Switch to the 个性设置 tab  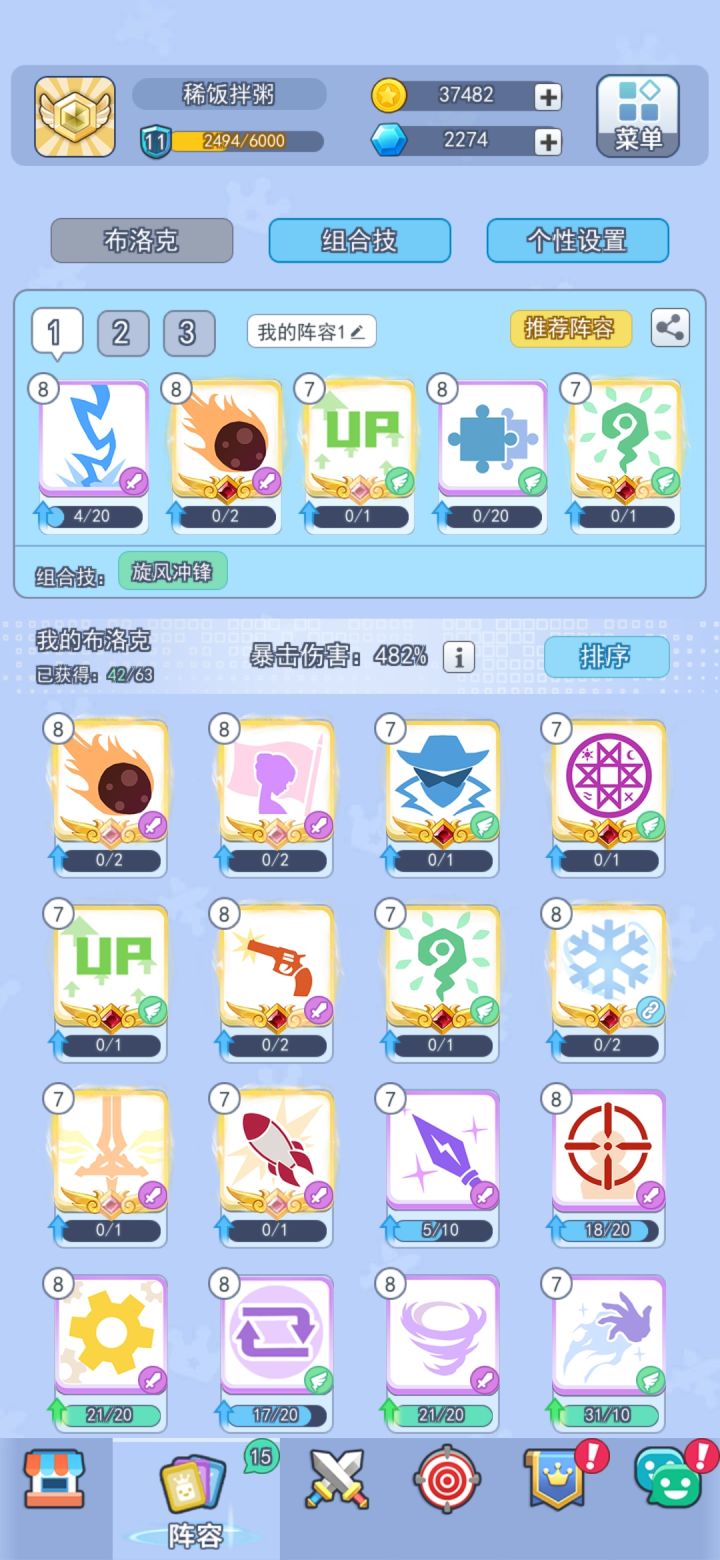tap(578, 240)
